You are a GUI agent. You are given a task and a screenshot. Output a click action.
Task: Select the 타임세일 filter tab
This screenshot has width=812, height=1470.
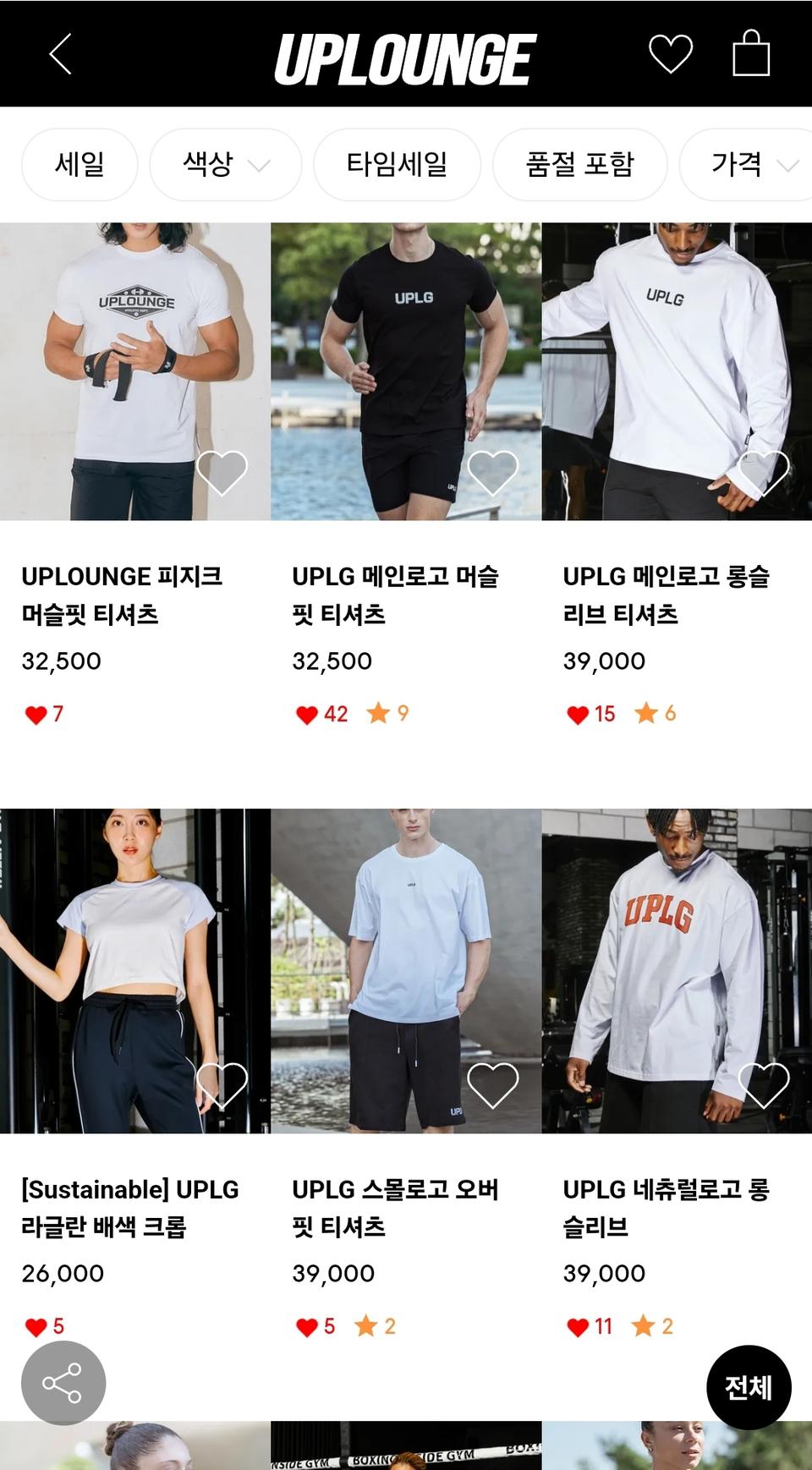tap(398, 165)
